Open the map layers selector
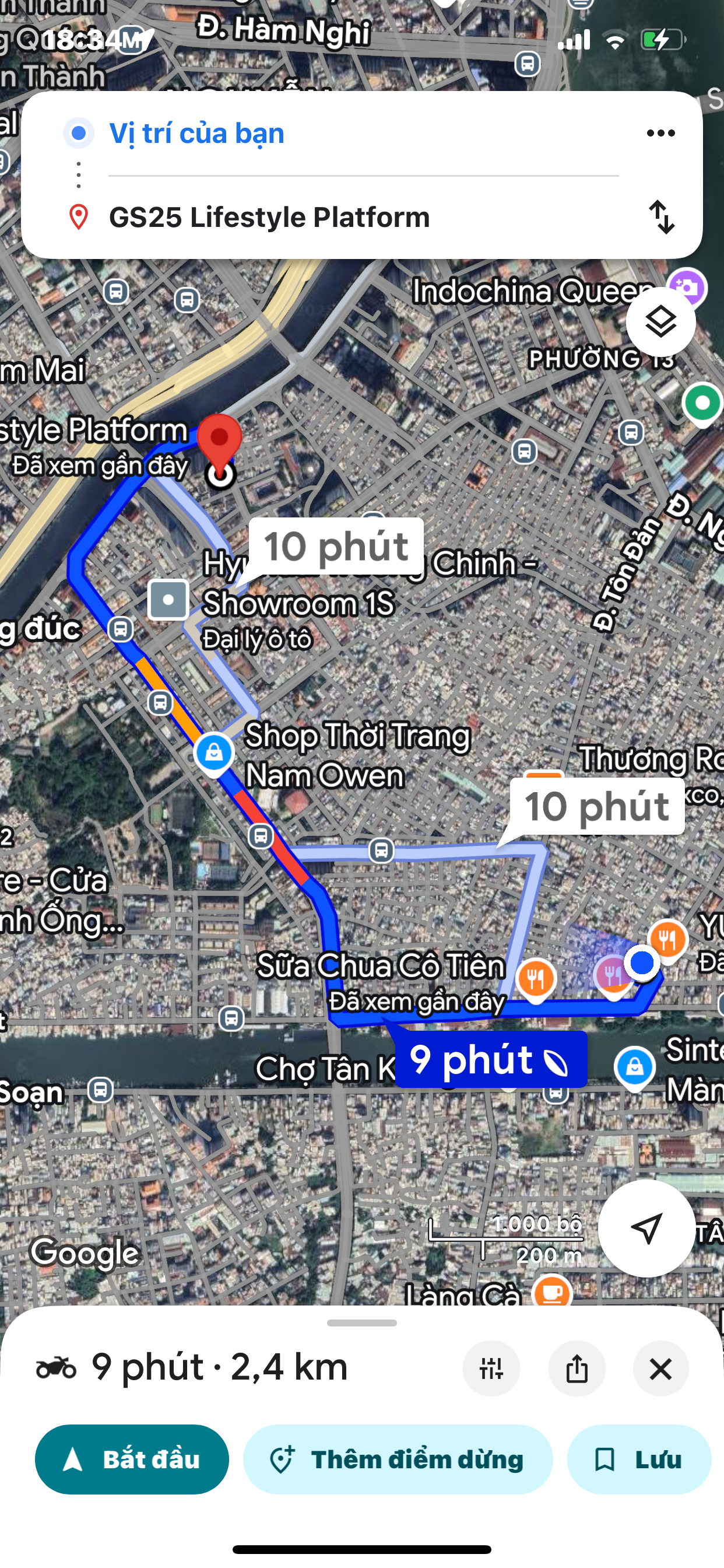 [660, 321]
